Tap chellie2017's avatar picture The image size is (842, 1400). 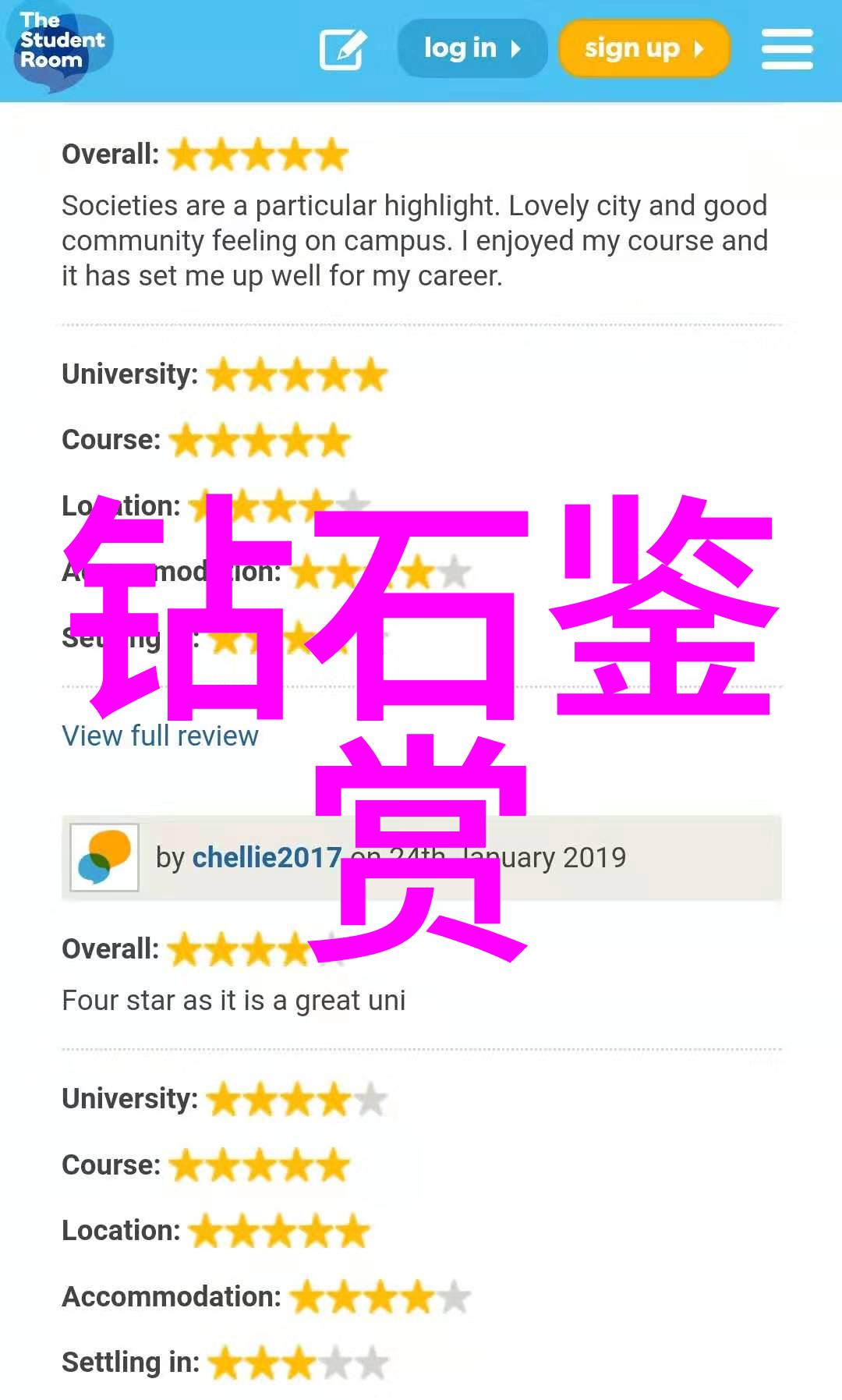click(x=104, y=857)
